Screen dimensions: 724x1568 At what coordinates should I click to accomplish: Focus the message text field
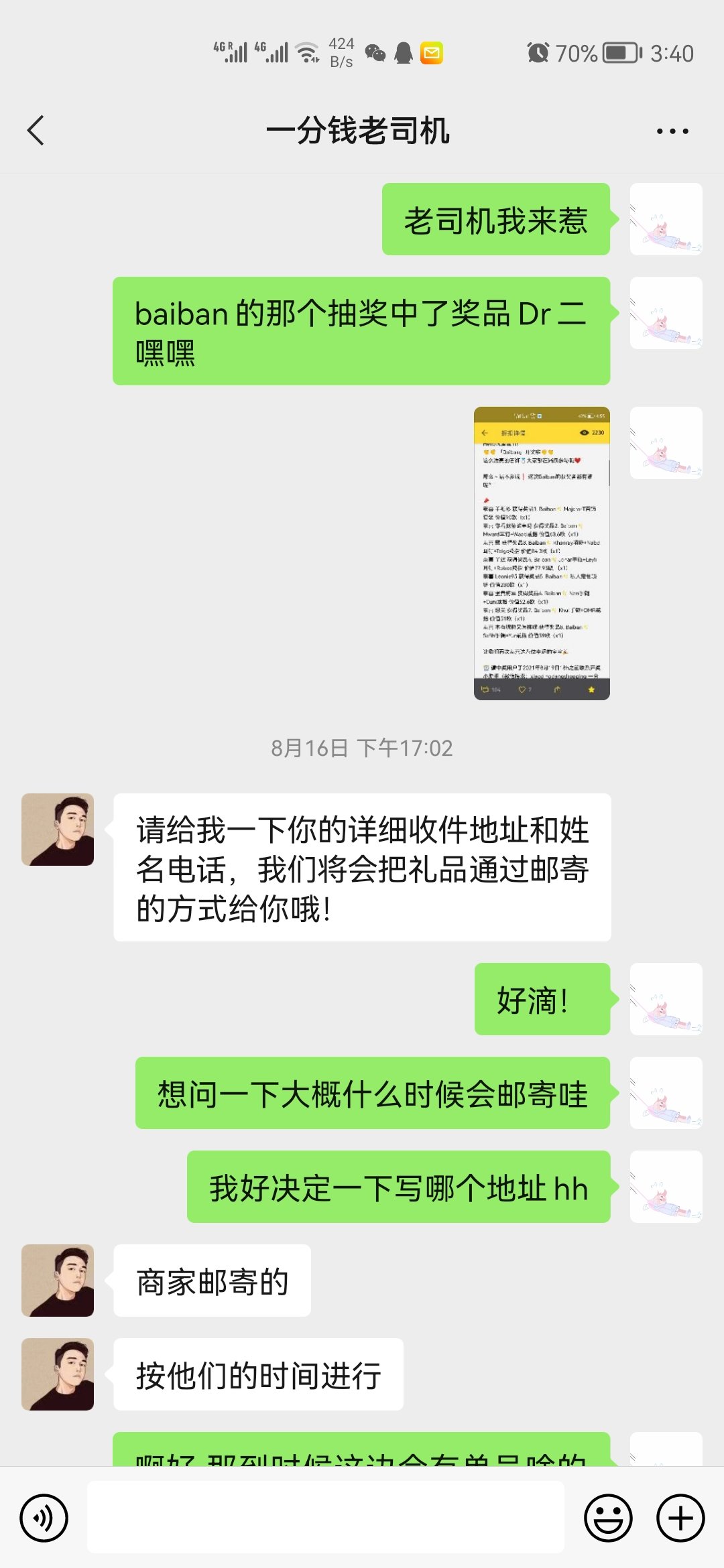[x=326, y=1518]
